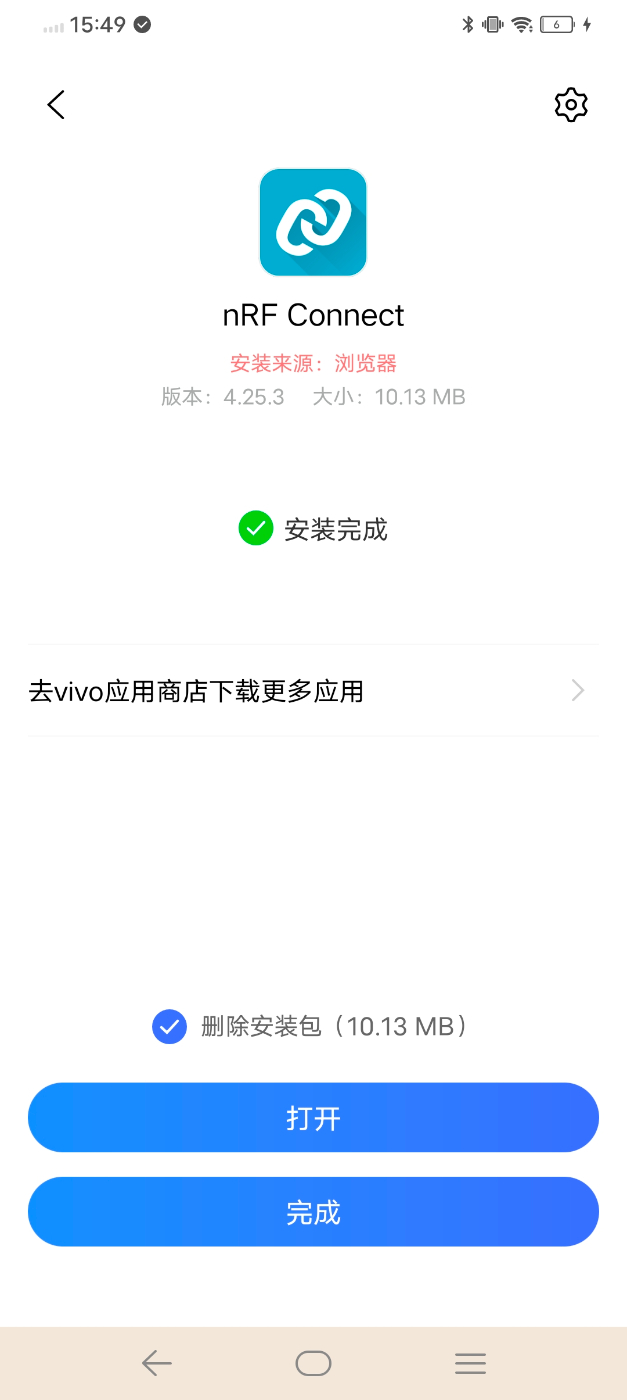This screenshot has width=627, height=1400.
Task: Open the installer settings gear
Action: 571,104
